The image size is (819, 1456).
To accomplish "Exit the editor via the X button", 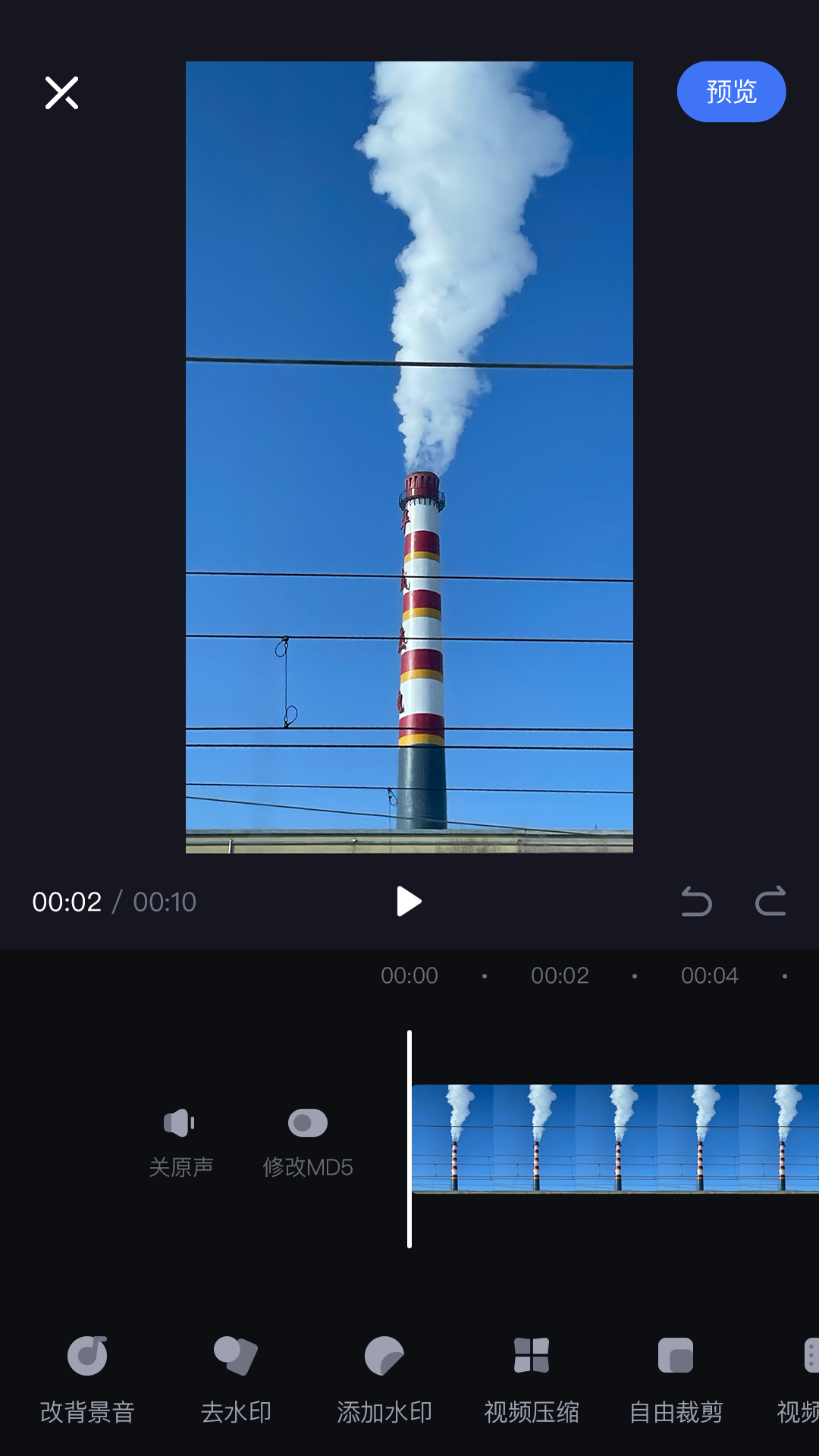I will tap(61, 93).
